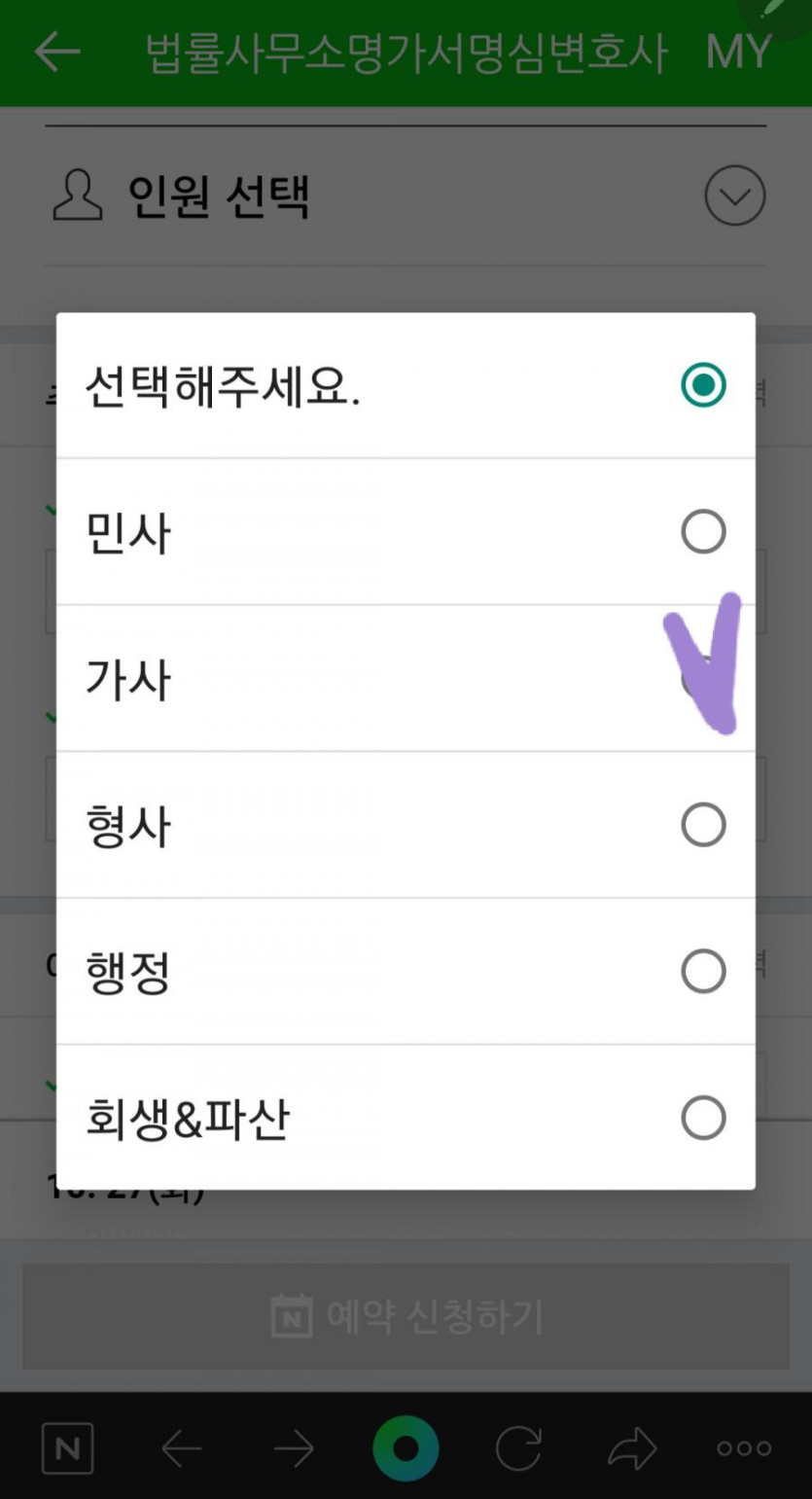The width and height of the screenshot is (812, 1499).
Task: Open the green circle search button
Action: tap(406, 1449)
